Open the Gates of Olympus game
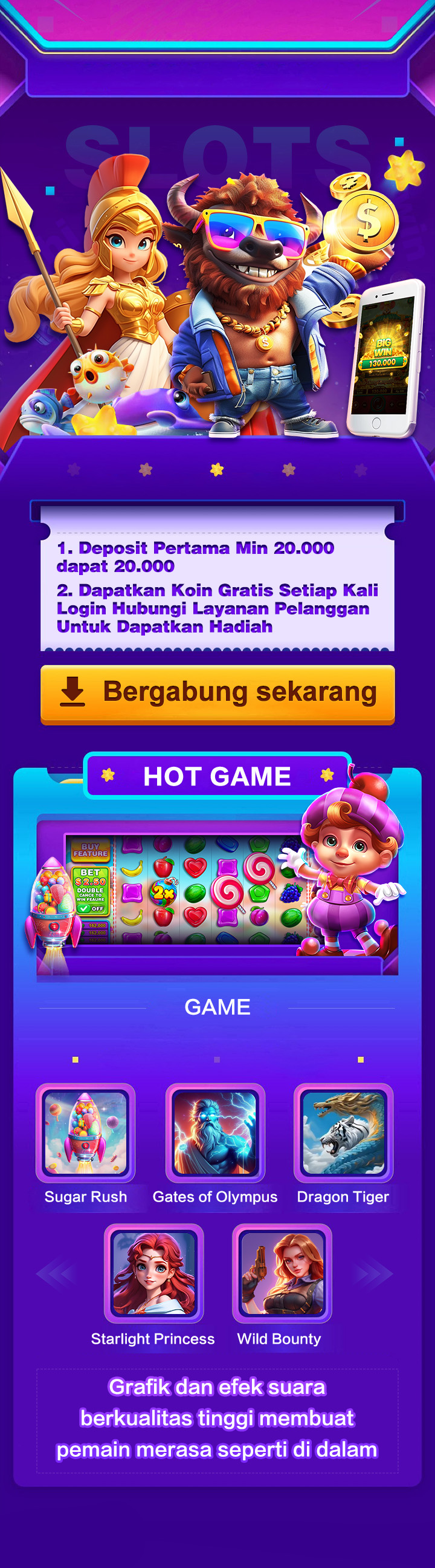This screenshot has width=435, height=1568. (215, 1133)
